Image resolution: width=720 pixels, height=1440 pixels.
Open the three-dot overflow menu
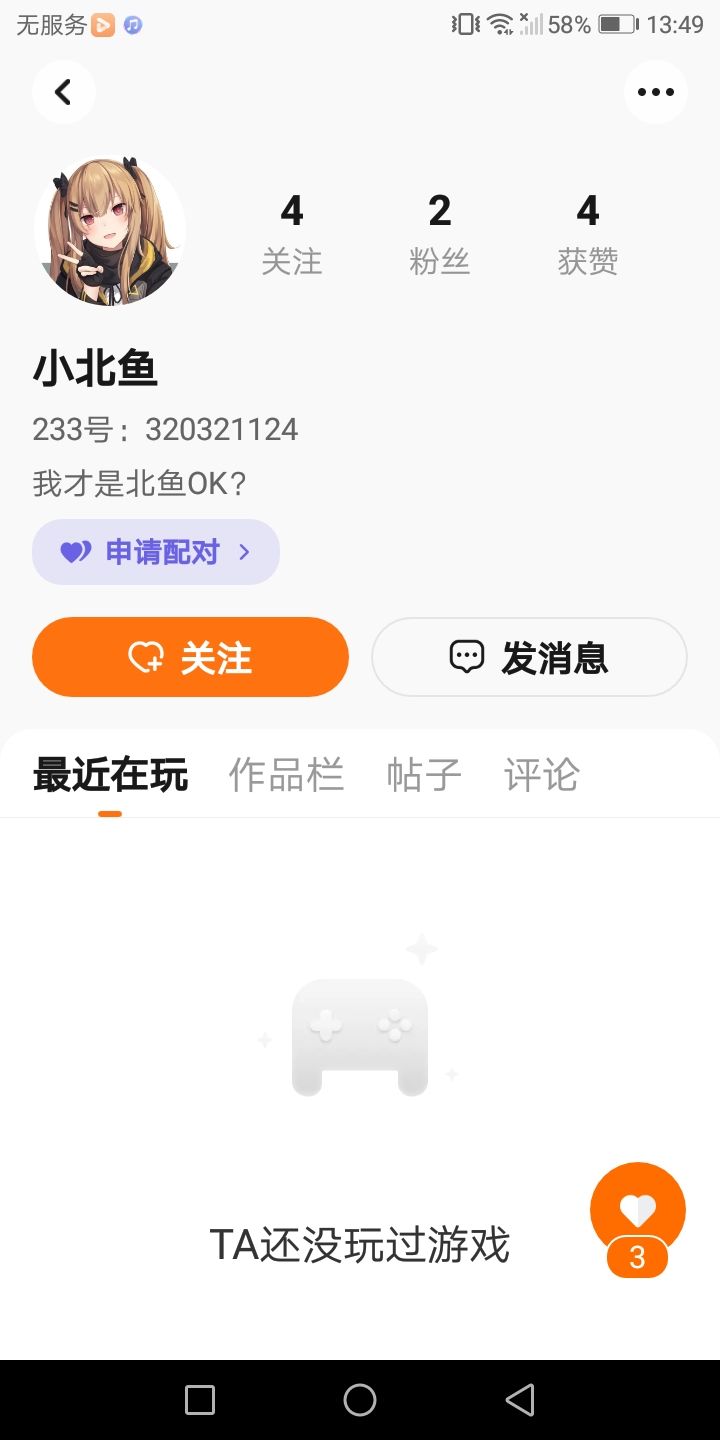[655, 92]
